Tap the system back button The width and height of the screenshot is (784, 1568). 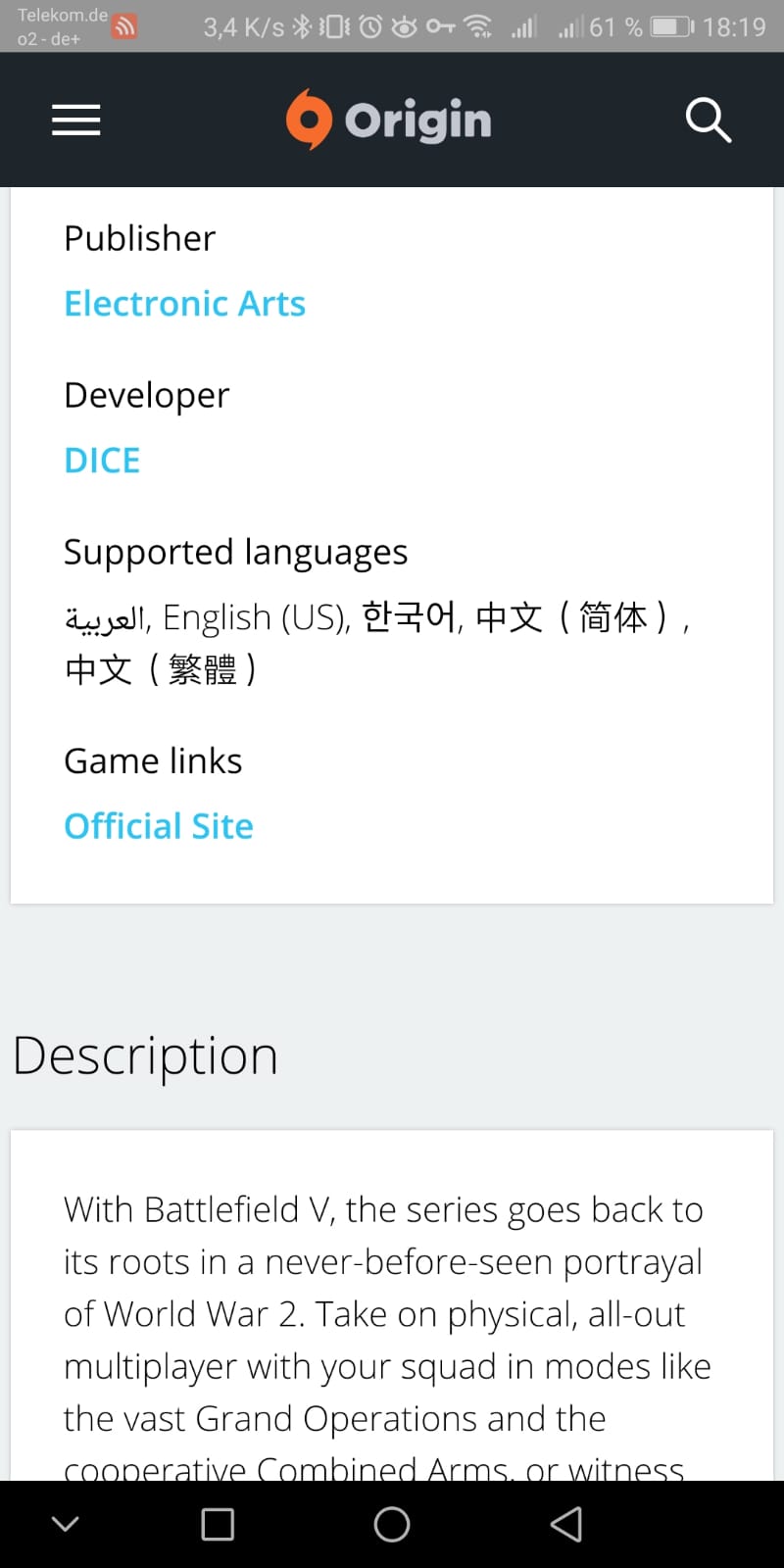566,1524
